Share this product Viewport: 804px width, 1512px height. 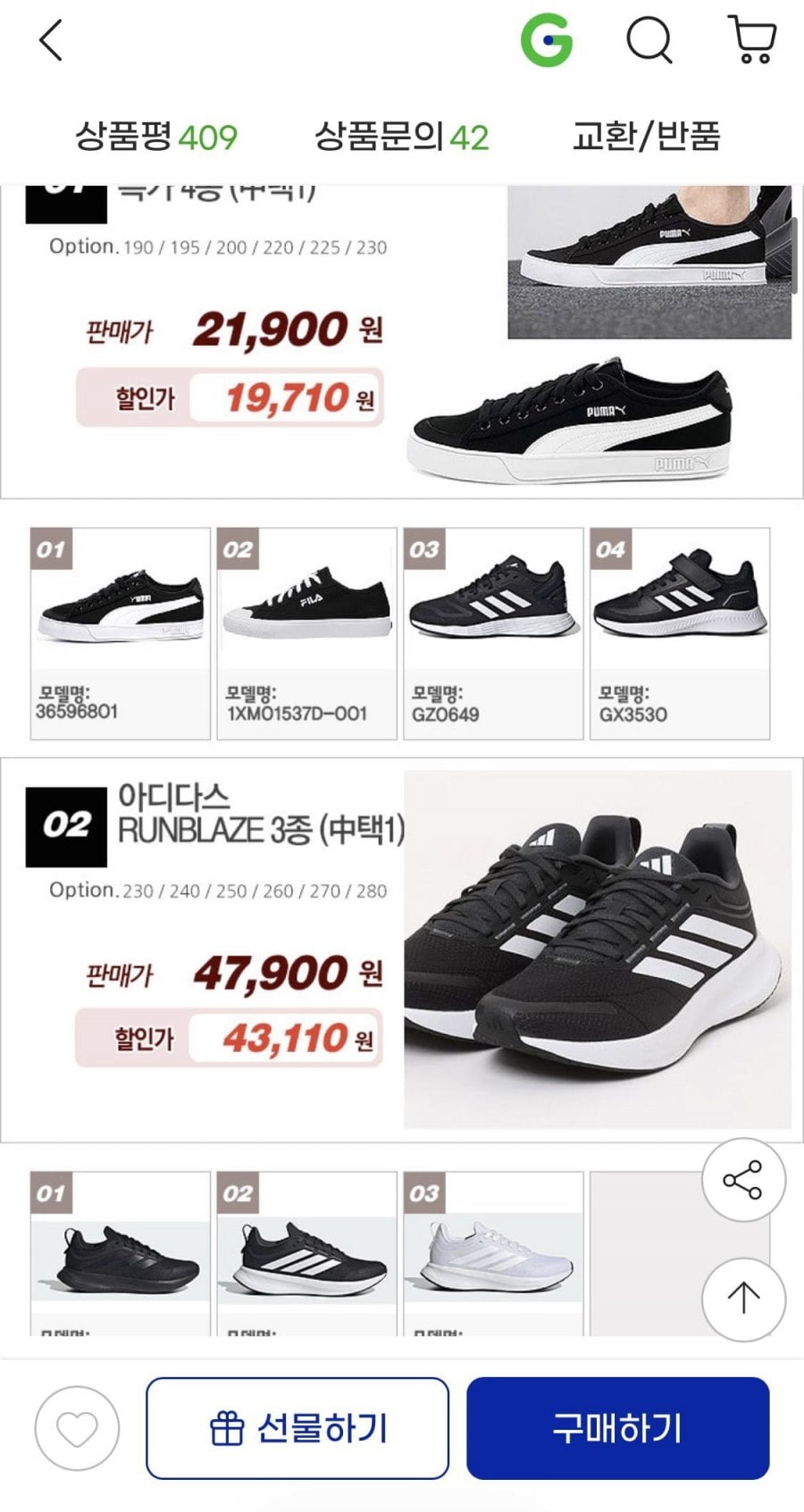coord(743,1180)
